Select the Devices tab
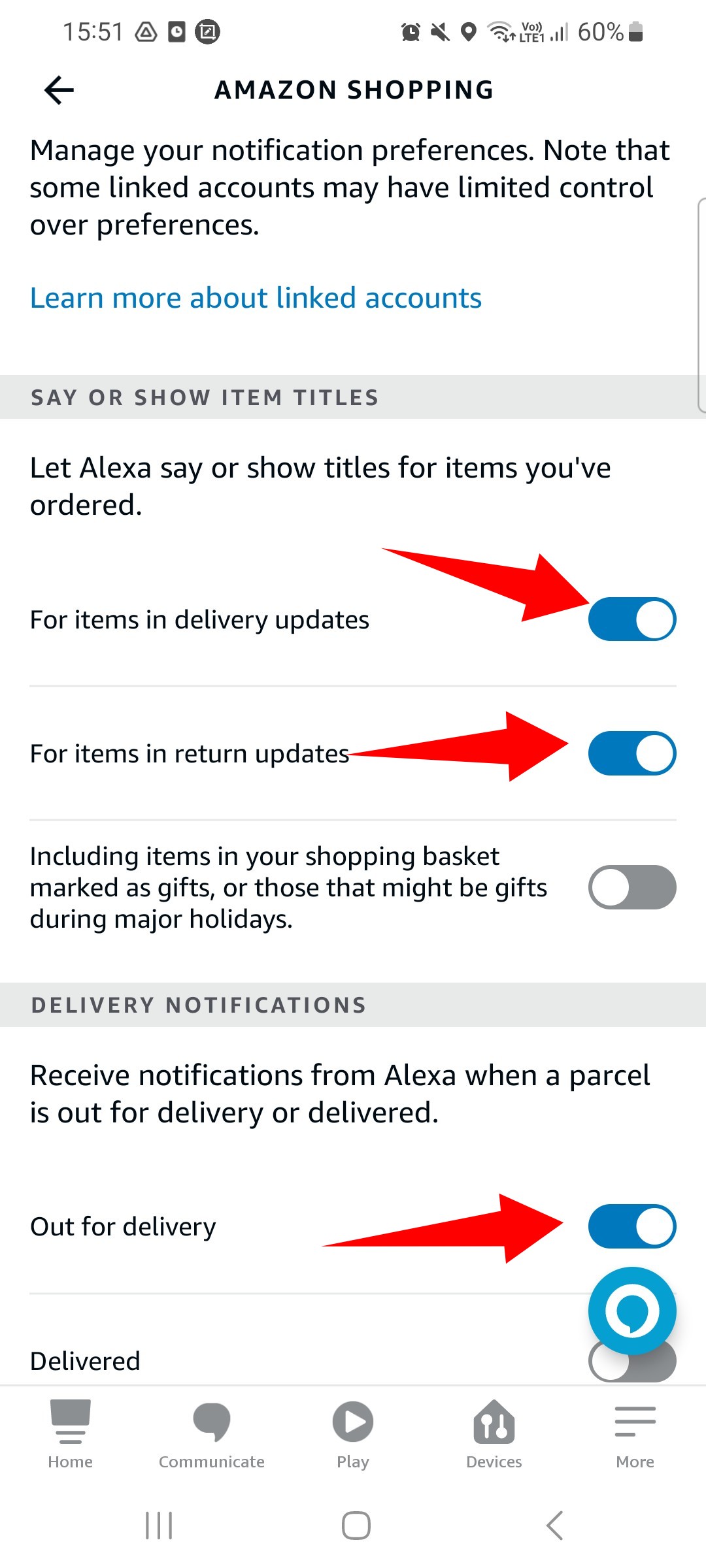706x1568 pixels. pyautogui.click(x=494, y=1434)
